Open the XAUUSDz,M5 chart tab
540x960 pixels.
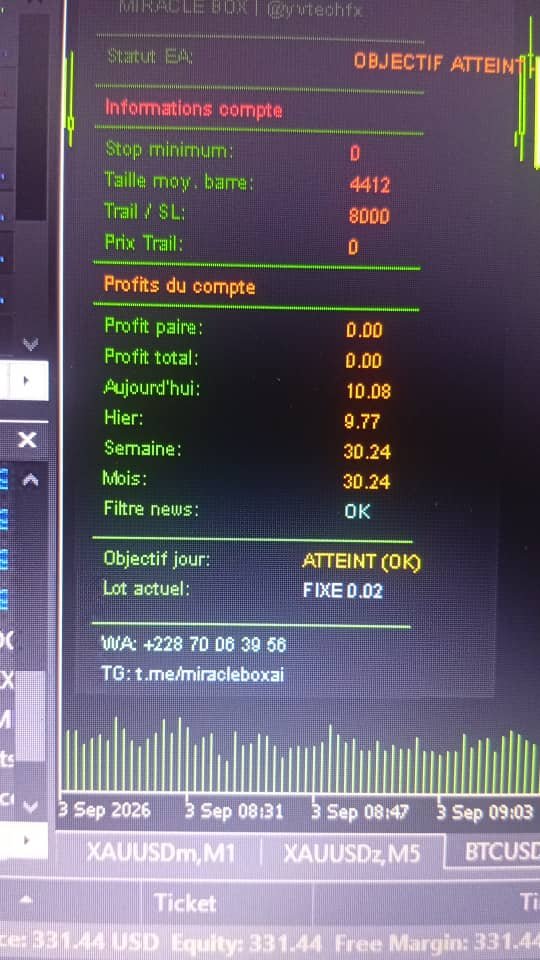tap(352, 853)
